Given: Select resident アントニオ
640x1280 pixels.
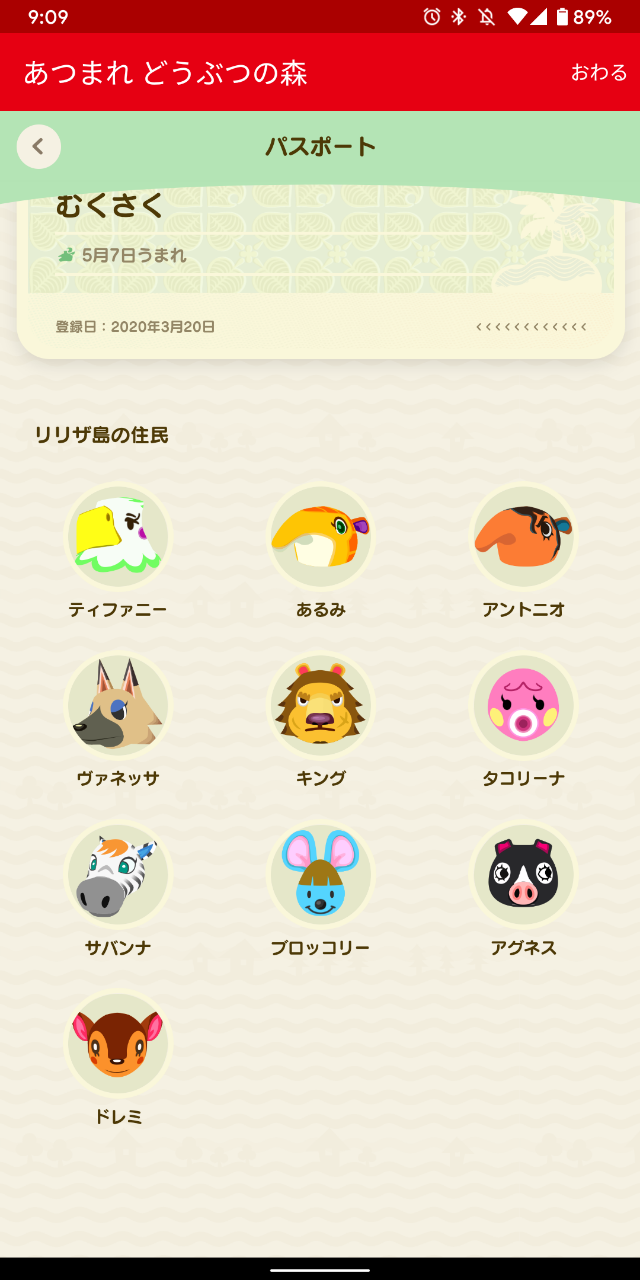Looking at the screenshot, I should (x=523, y=538).
